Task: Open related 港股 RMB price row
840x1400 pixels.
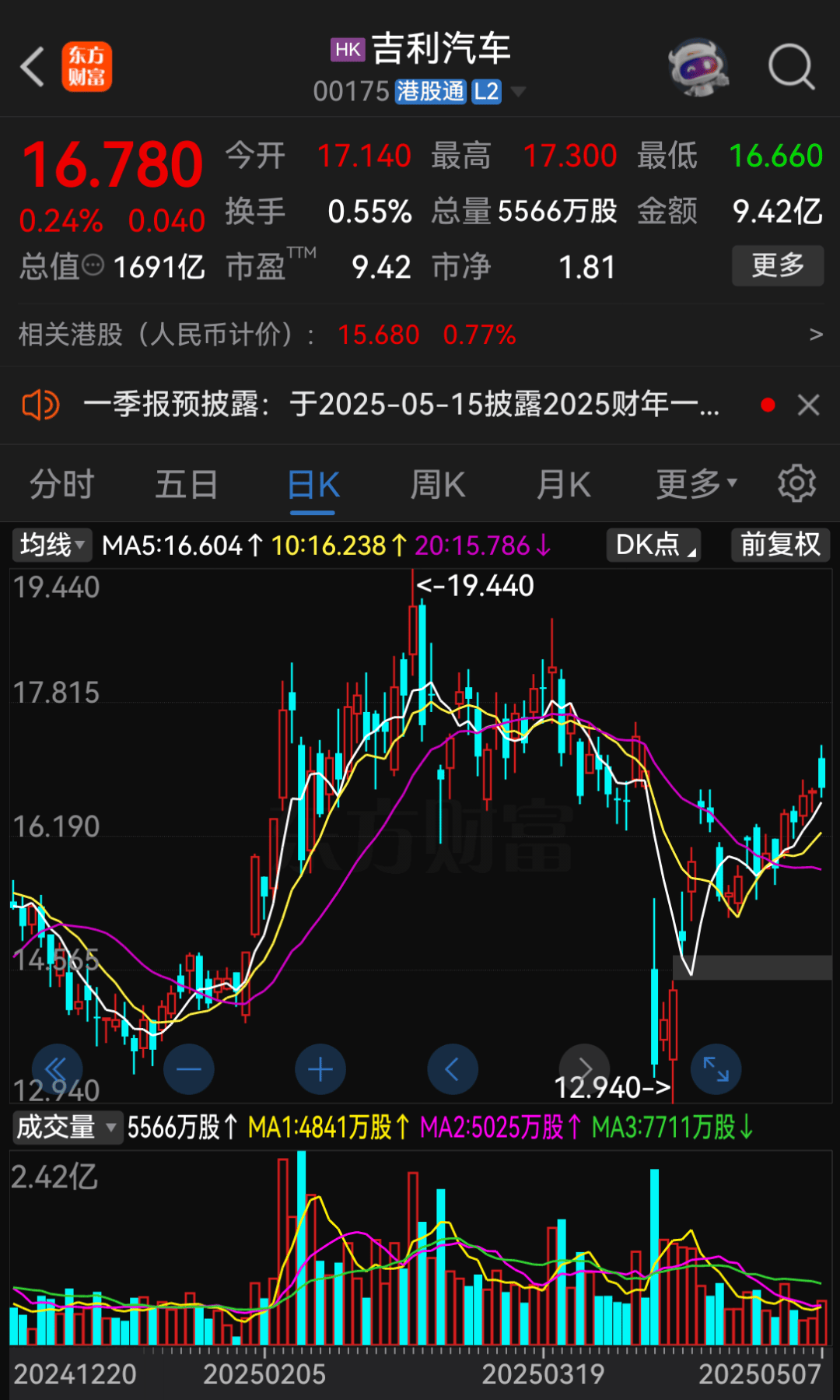Action: pos(420,335)
